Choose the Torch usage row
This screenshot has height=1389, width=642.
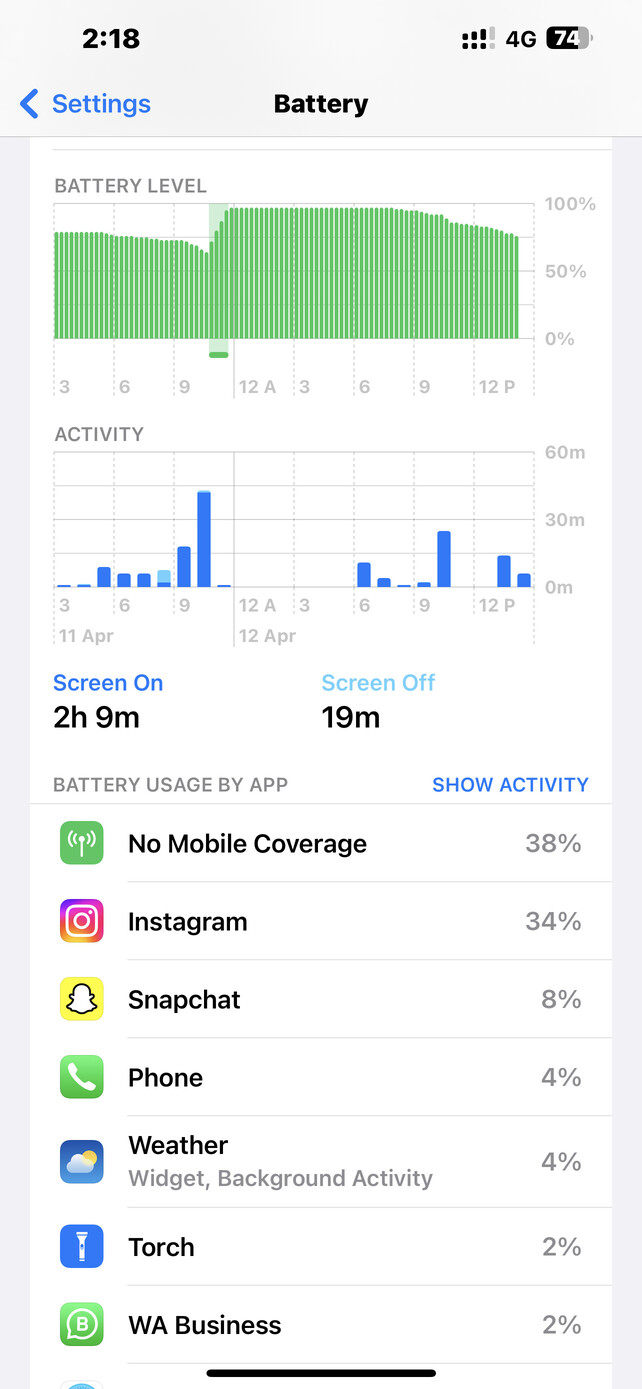[x=320, y=1247]
